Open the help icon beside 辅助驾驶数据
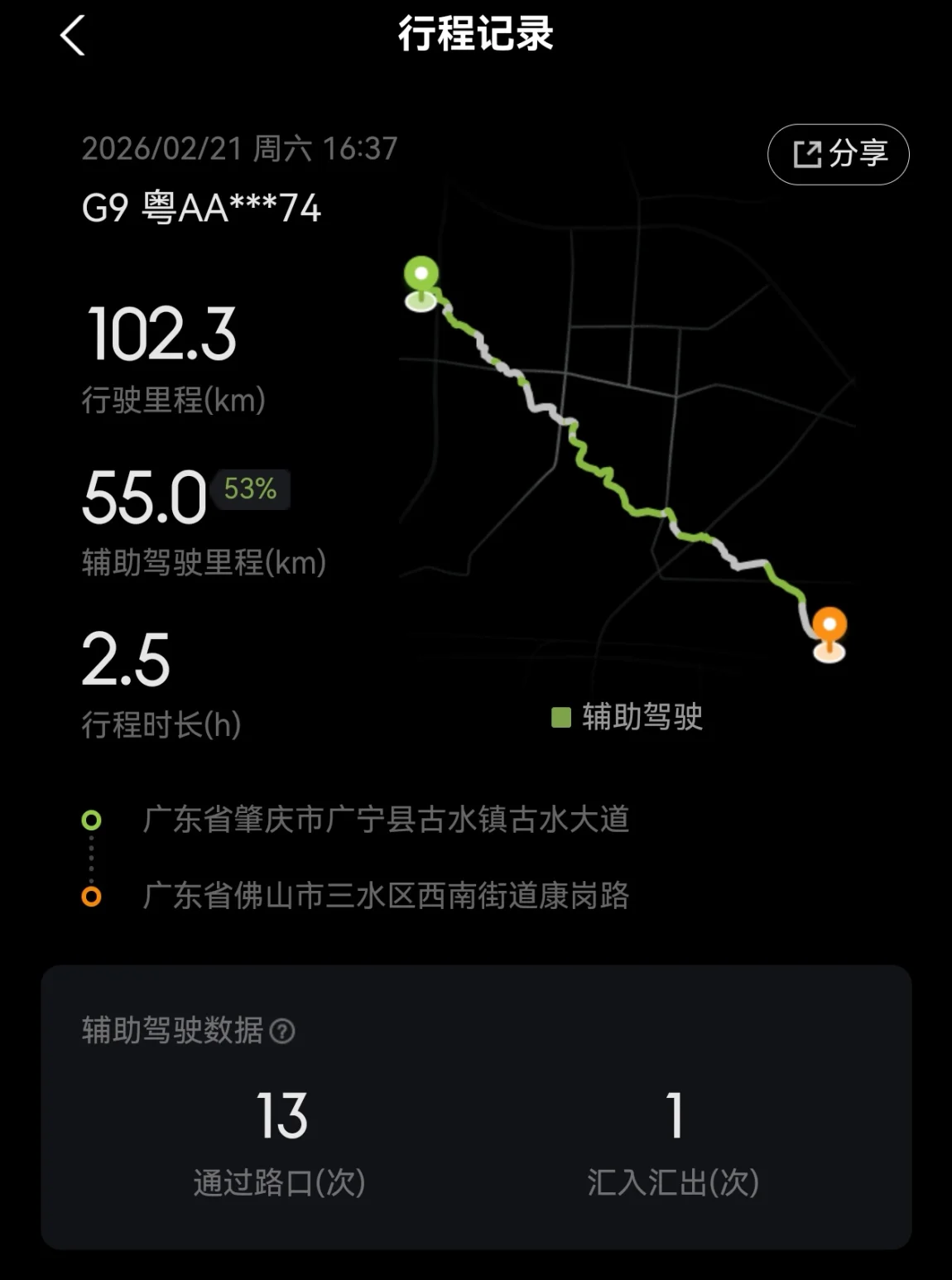 282,1032
